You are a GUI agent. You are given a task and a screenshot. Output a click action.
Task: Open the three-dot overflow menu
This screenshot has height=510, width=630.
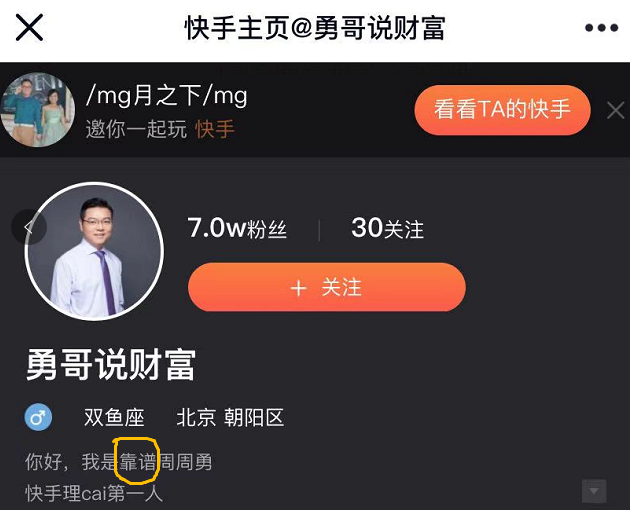coord(601,28)
